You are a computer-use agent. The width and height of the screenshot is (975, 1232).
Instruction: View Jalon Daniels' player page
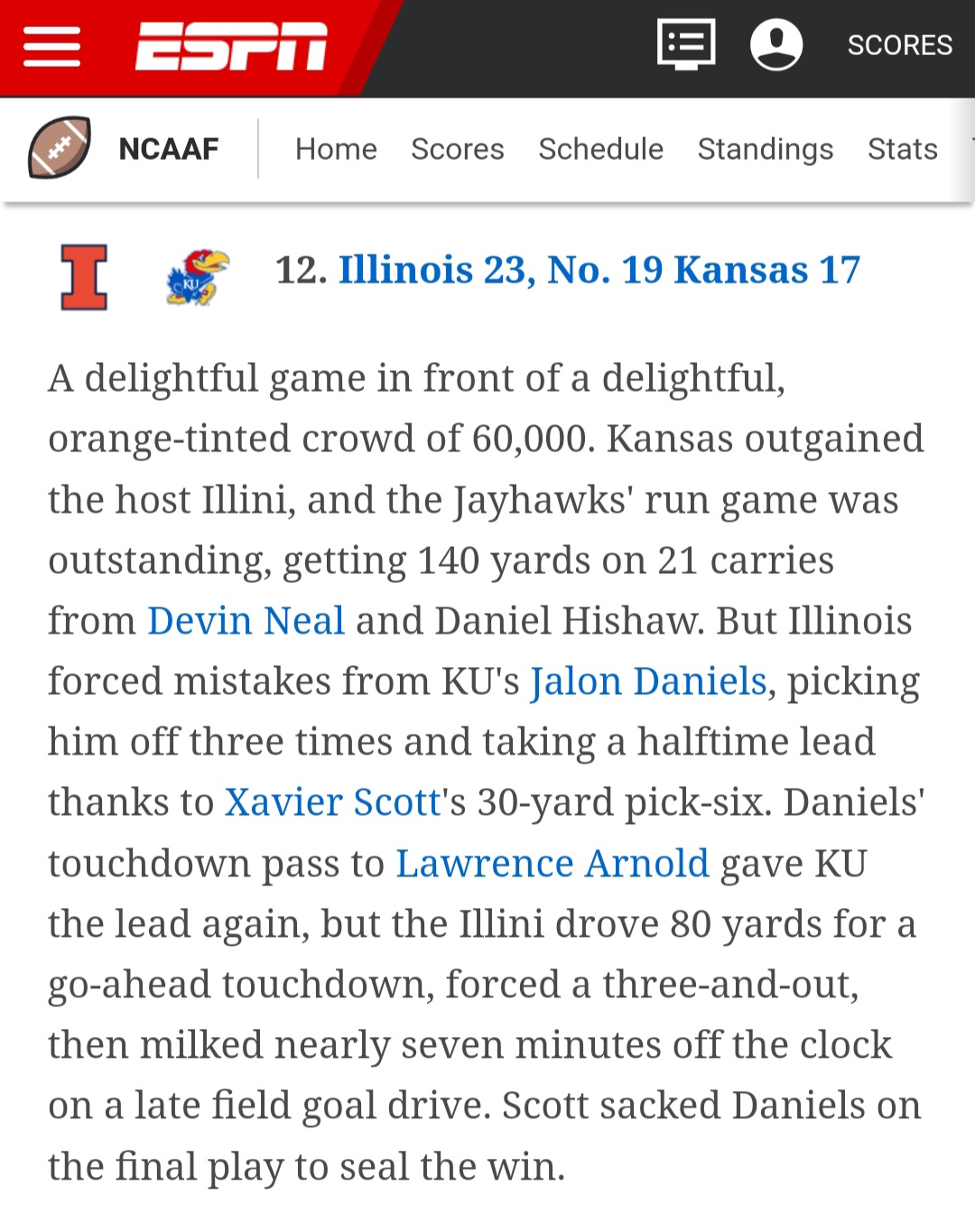tap(648, 681)
